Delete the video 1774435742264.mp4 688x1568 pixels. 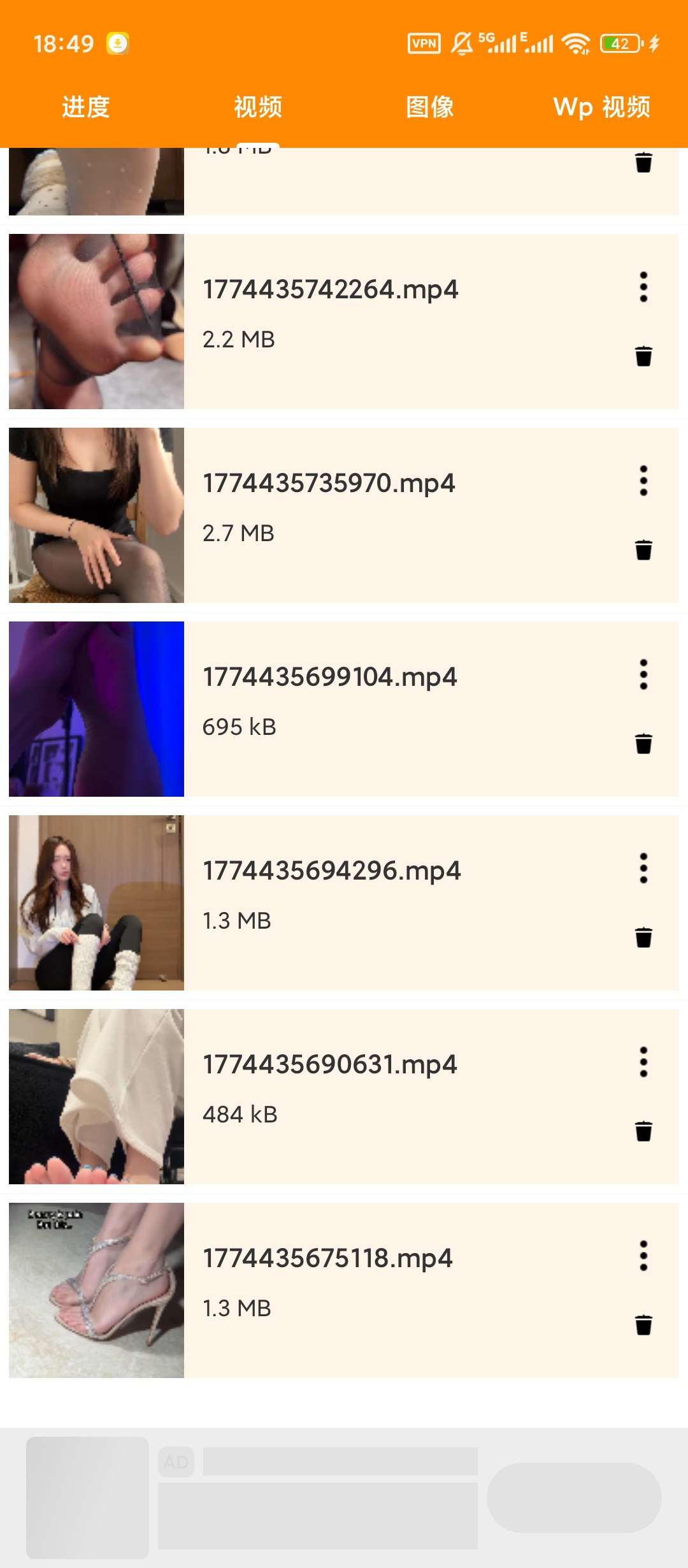coord(643,356)
